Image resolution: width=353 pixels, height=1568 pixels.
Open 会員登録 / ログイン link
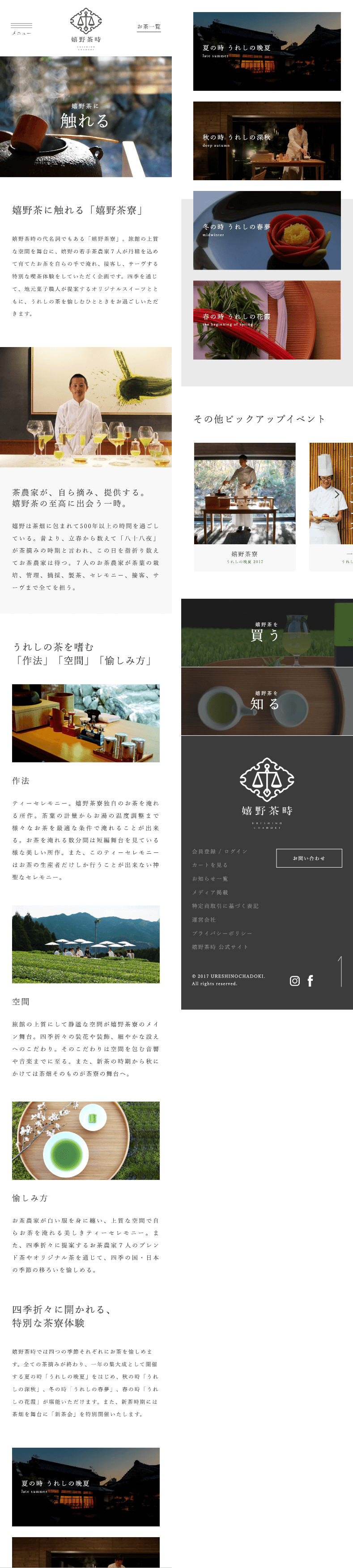220,851
